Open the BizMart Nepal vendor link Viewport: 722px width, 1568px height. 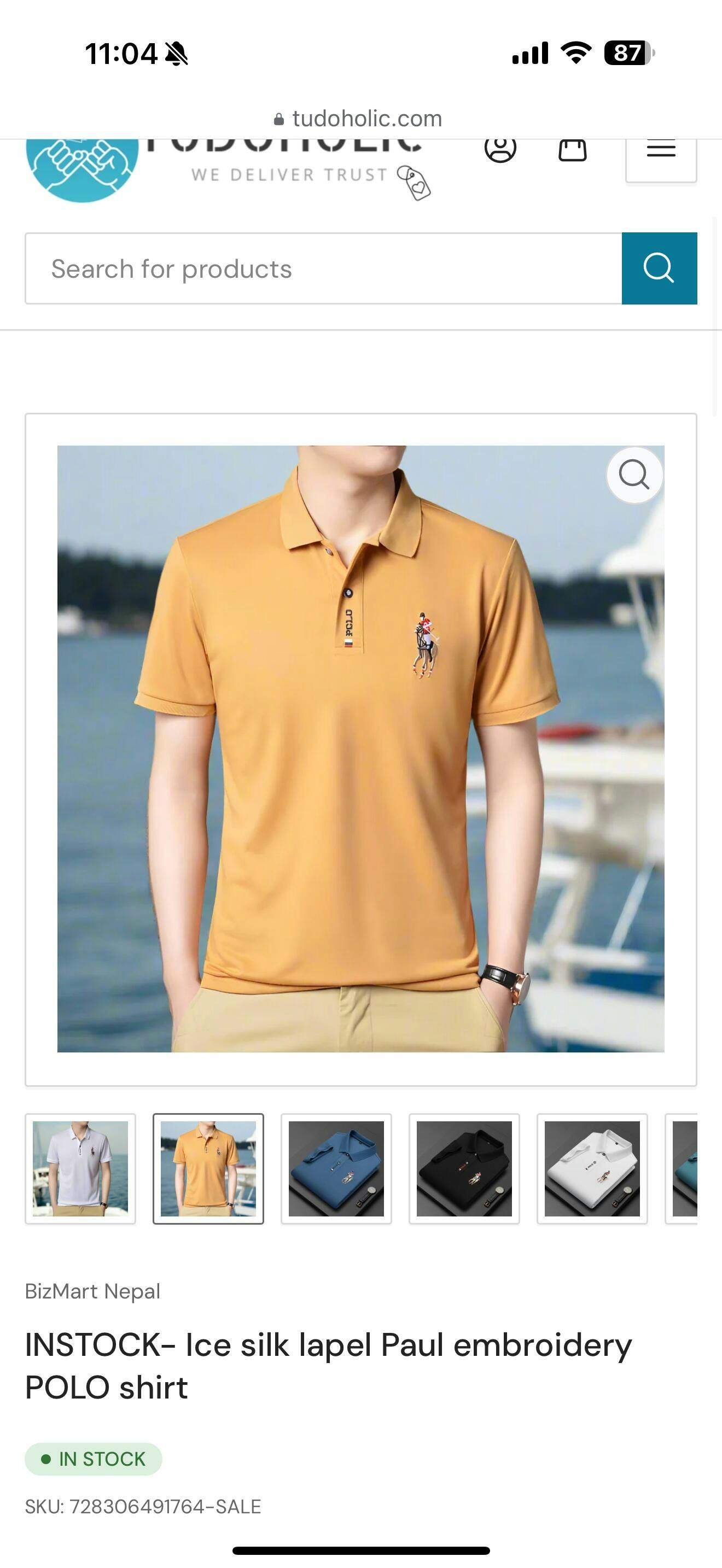point(92,1292)
